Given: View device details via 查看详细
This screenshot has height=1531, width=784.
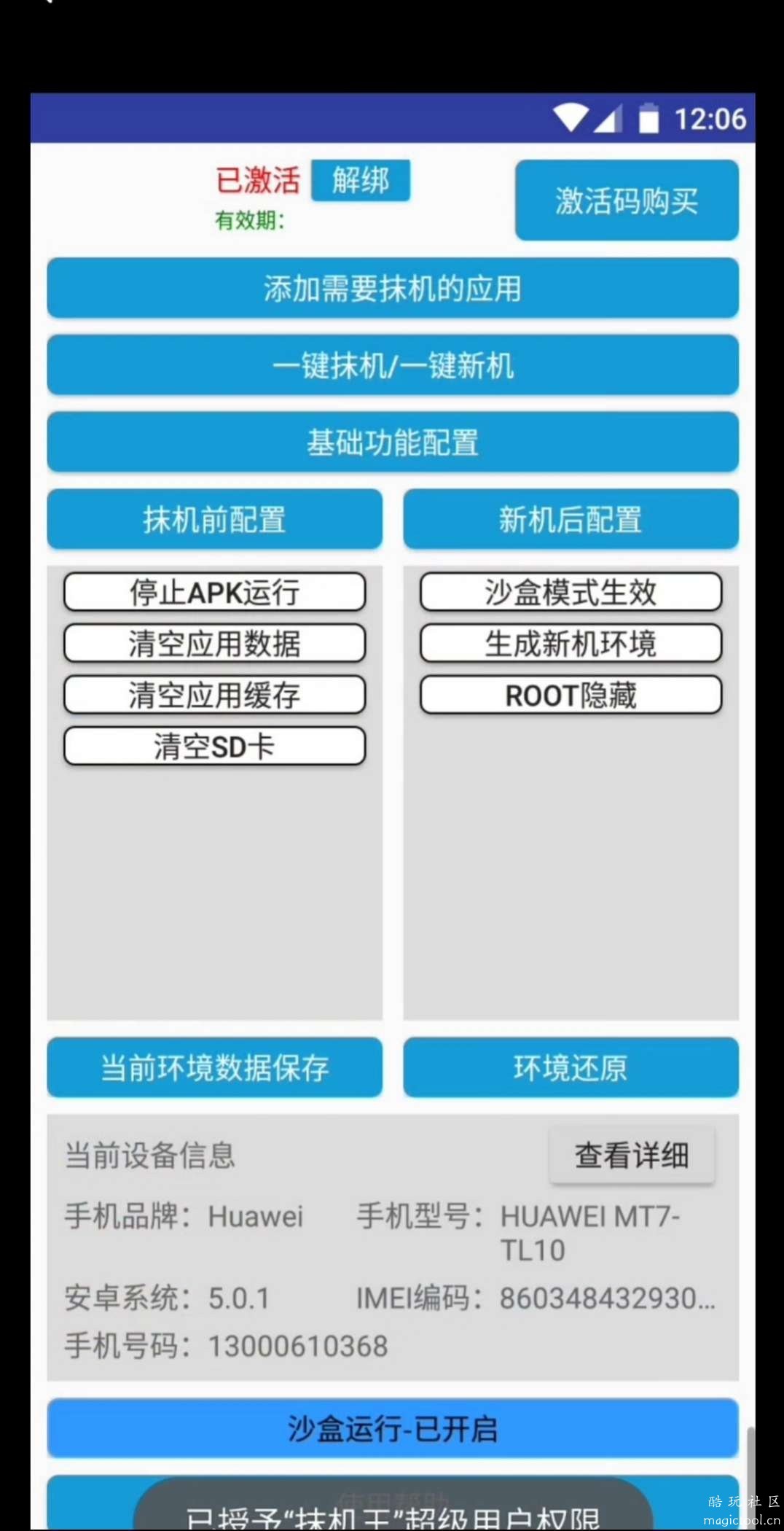Looking at the screenshot, I should (x=632, y=1156).
